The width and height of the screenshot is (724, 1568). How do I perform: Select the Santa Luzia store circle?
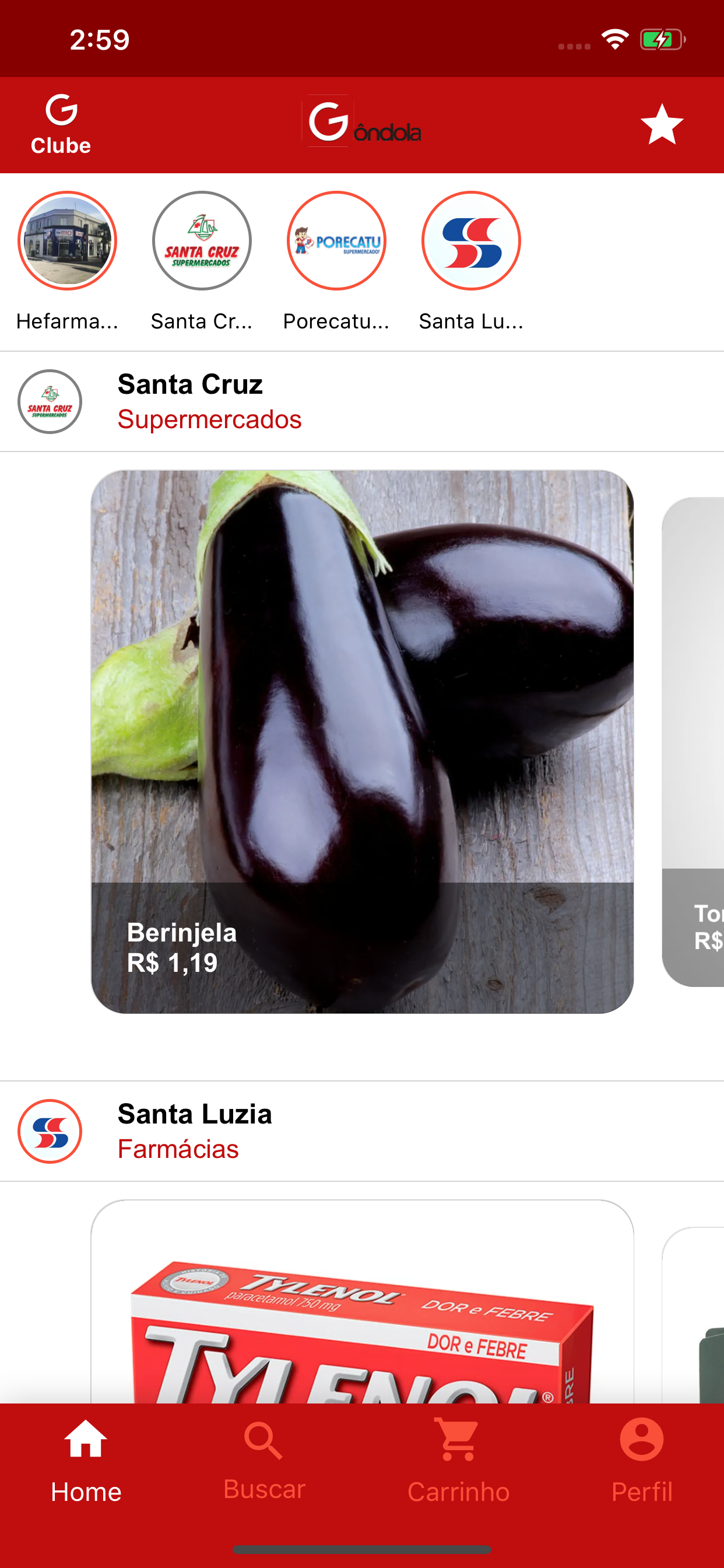(x=471, y=241)
